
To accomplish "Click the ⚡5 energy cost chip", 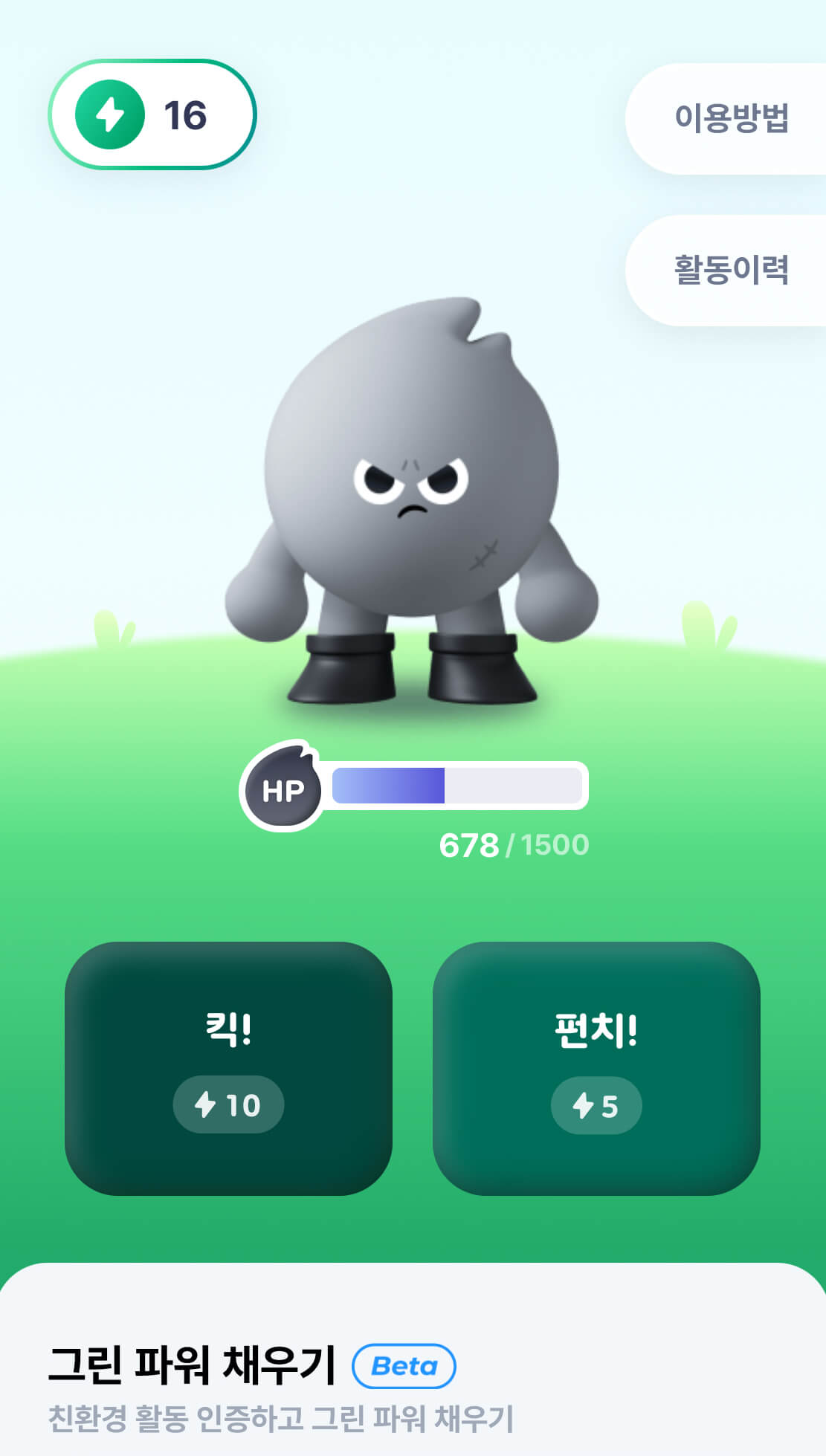I will (x=597, y=1105).
